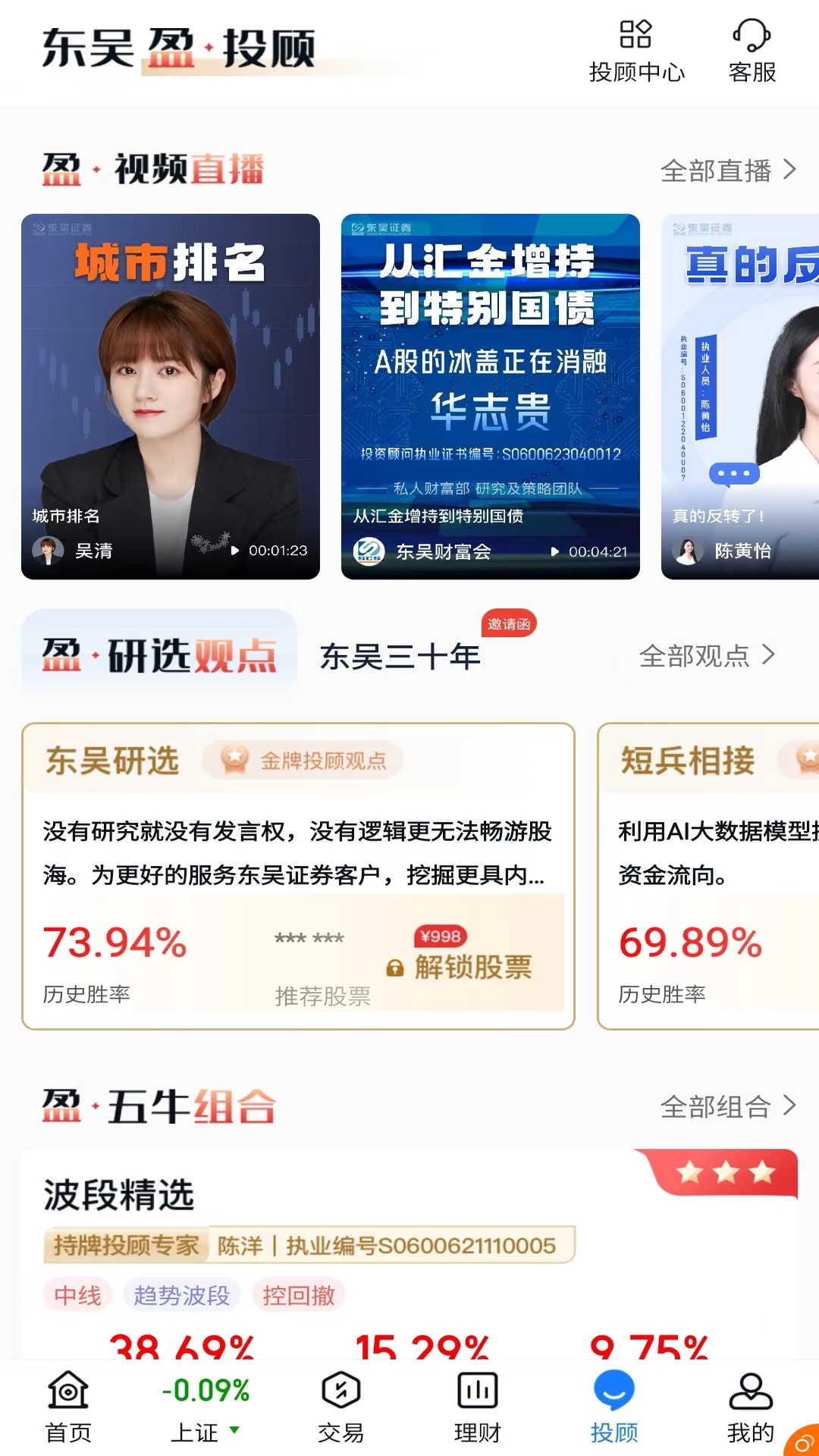Image resolution: width=819 pixels, height=1456 pixels.
Task: View 全部观点 list
Action: pyautogui.click(x=706, y=655)
